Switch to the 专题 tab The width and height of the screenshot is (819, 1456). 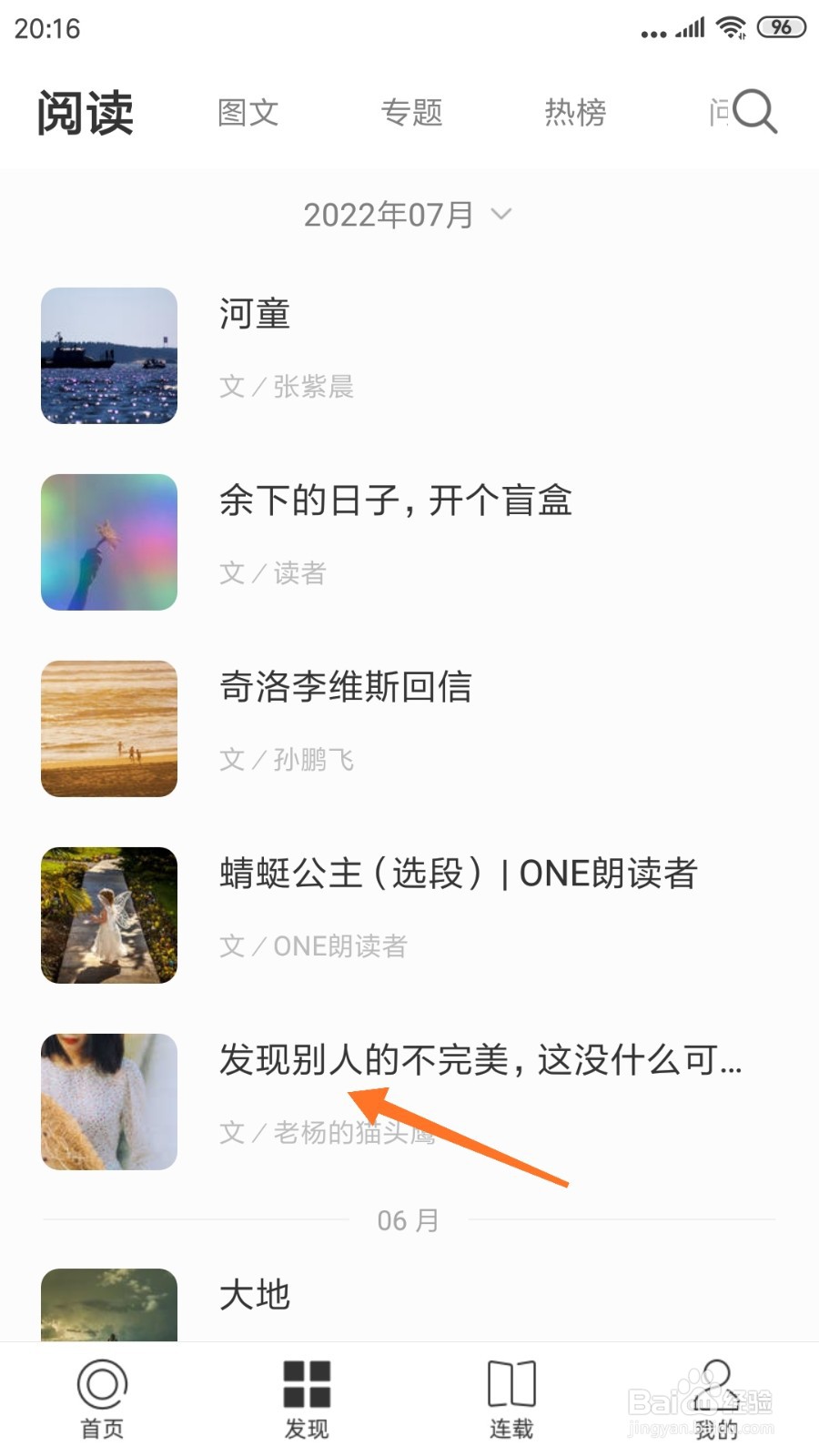[411, 113]
